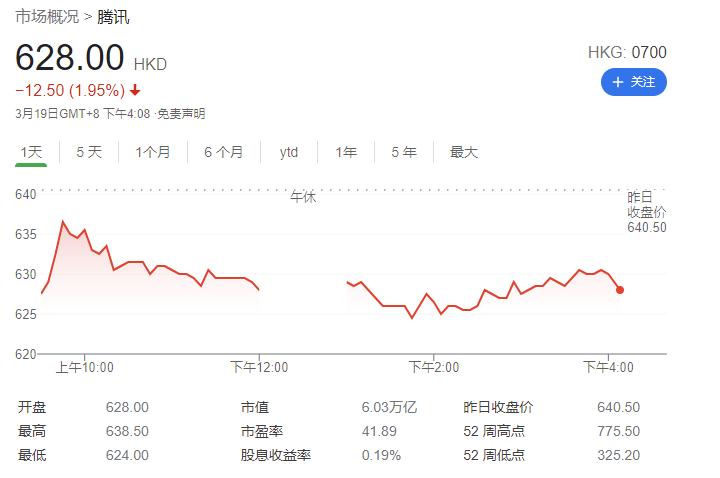The image size is (720, 478).
Task: Switch to the 5年 range tab
Action: click(404, 152)
